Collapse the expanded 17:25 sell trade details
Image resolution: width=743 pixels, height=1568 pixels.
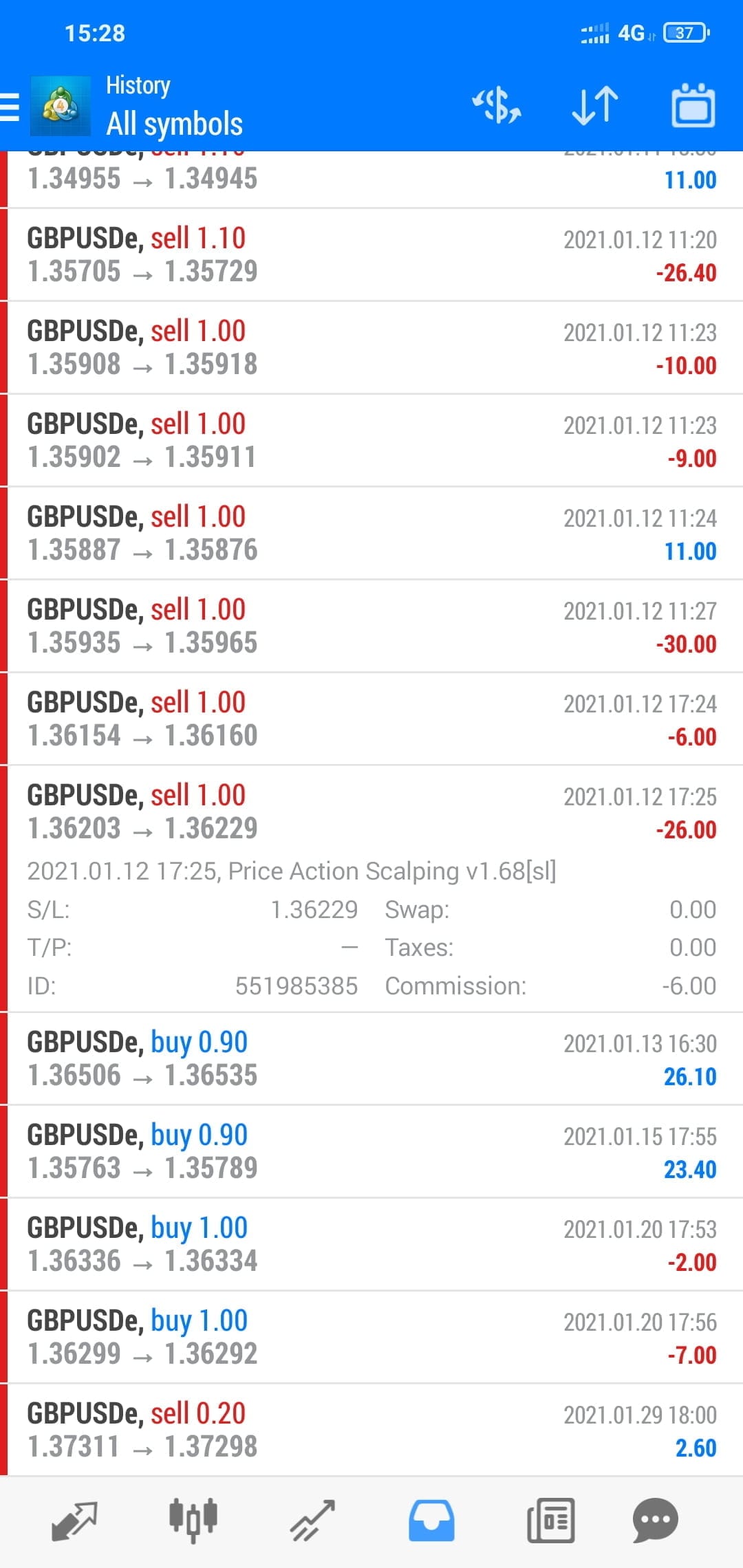point(371,812)
